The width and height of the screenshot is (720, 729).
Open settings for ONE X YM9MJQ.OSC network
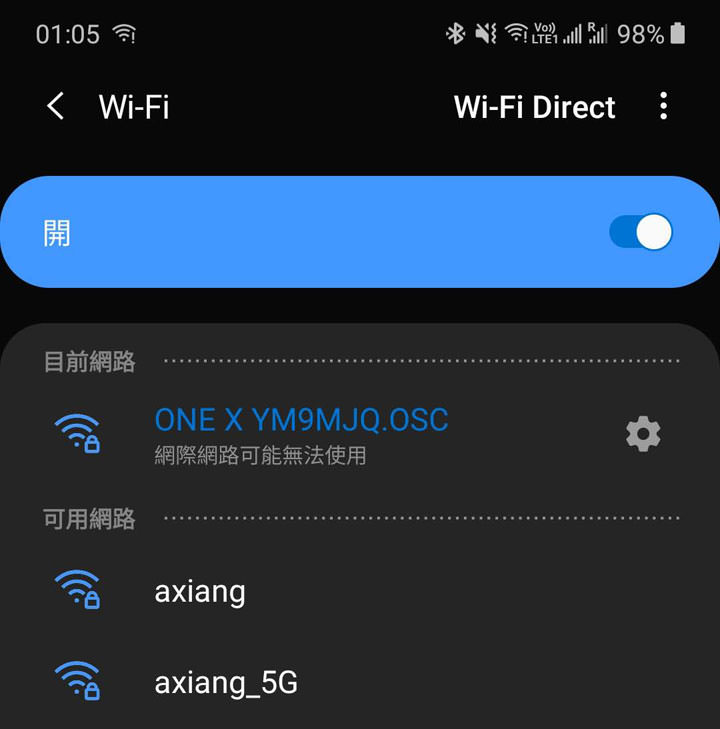click(x=643, y=433)
